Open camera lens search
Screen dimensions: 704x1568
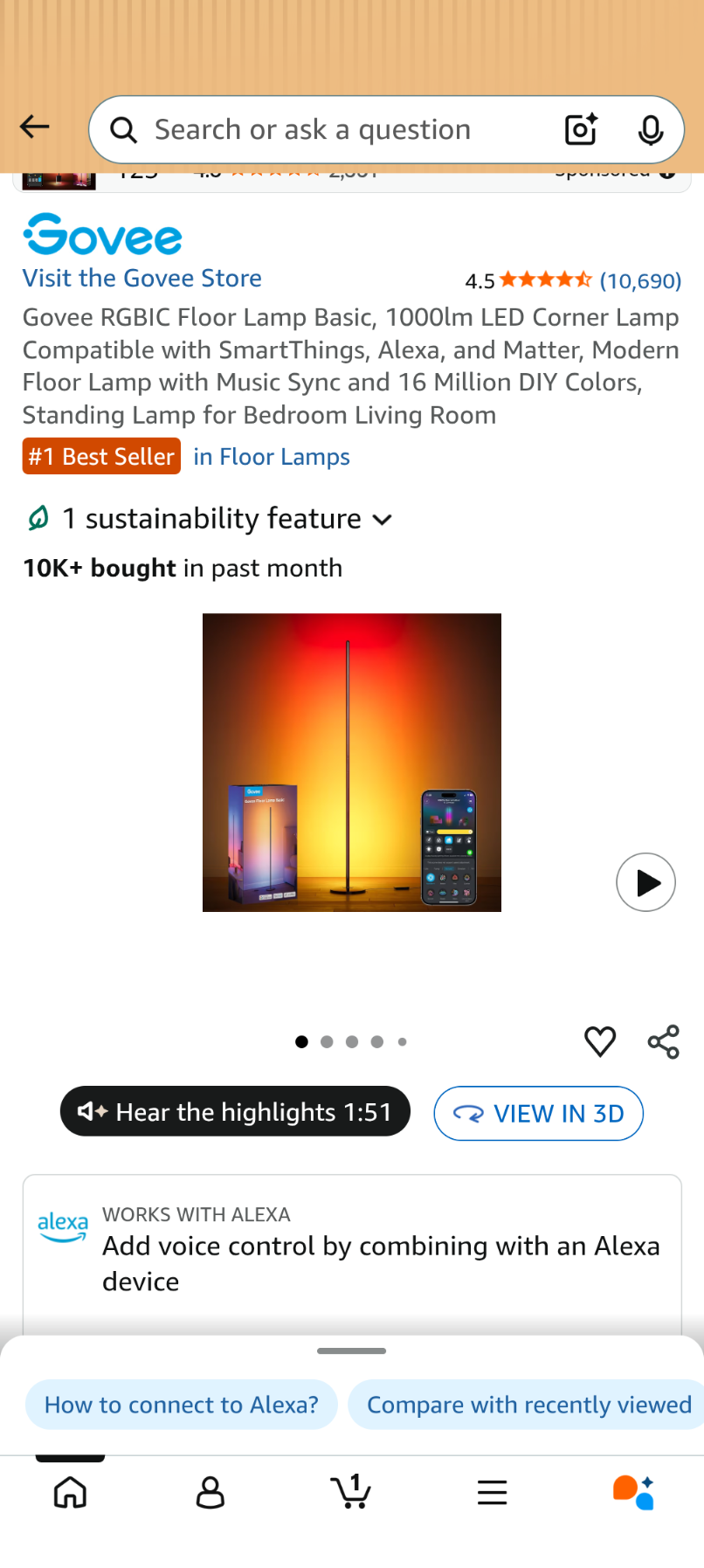[581, 130]
